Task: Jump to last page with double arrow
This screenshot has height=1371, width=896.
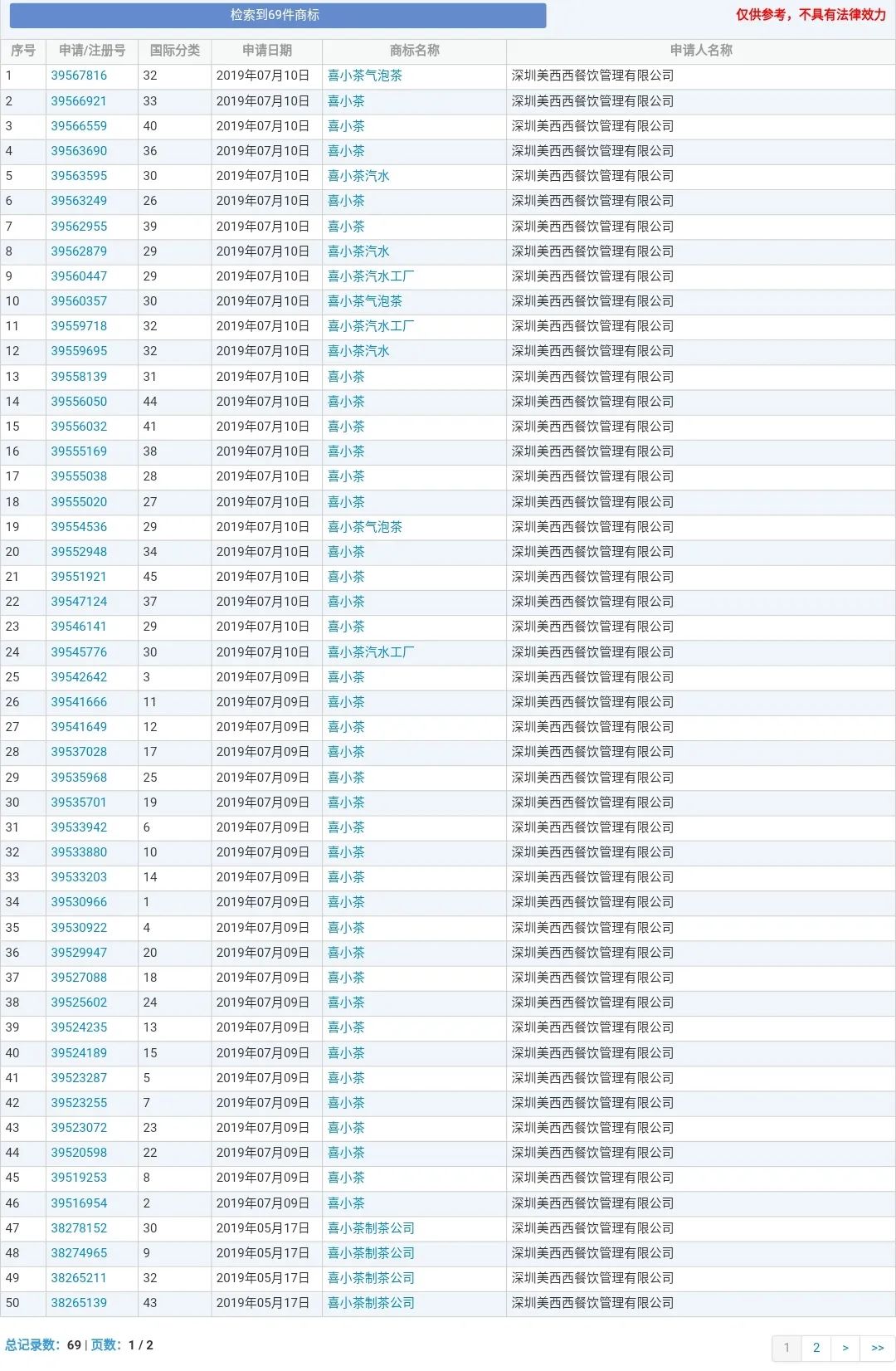Action: coord(877,1348)
